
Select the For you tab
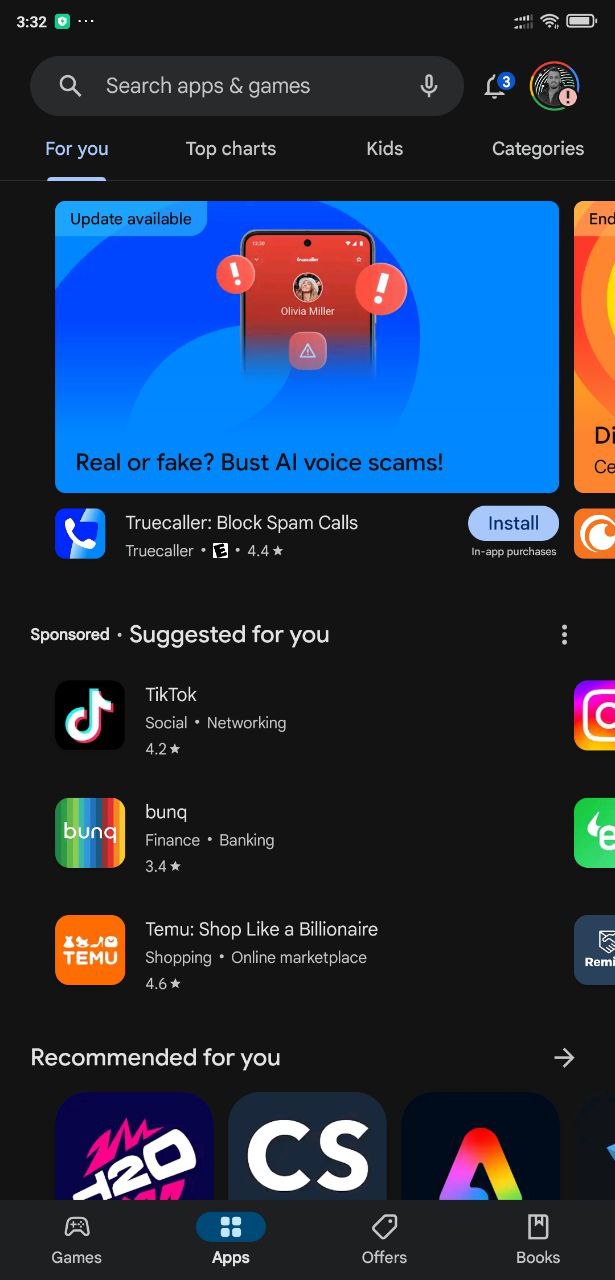point(77,149)
